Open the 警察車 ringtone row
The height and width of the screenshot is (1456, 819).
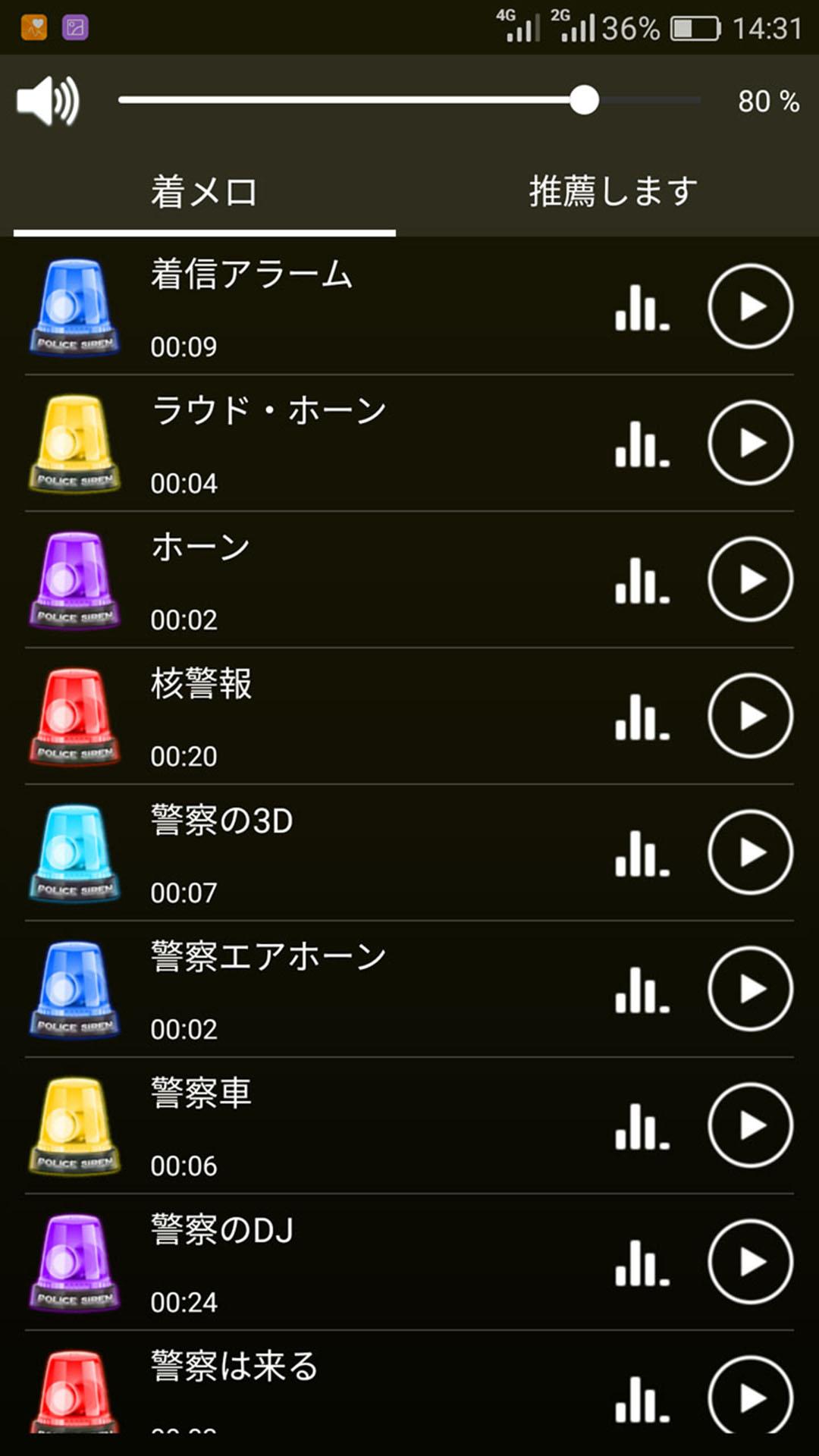[409, 1126]
